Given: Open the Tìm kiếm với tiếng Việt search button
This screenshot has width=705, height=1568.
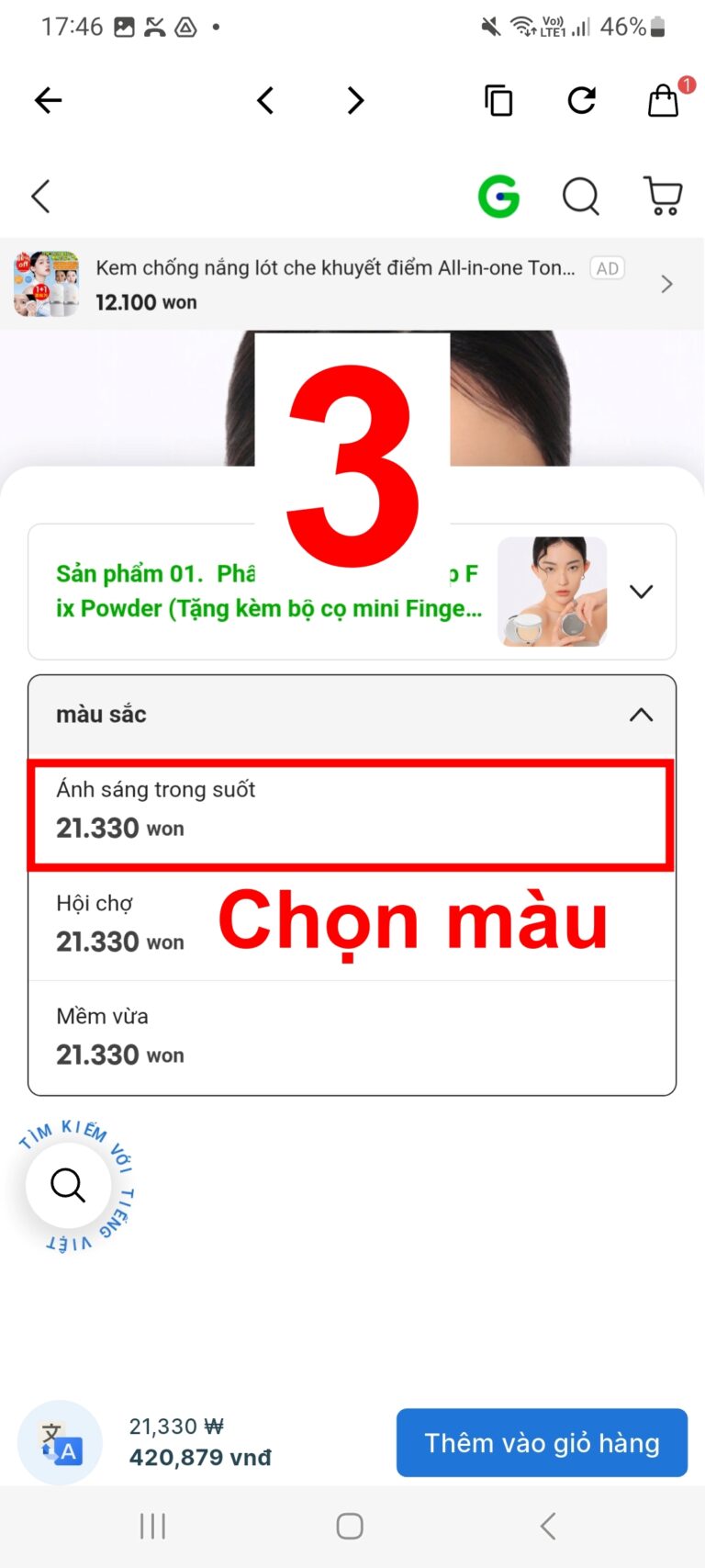Looking at the screenshot, I should click(69, 1185).
